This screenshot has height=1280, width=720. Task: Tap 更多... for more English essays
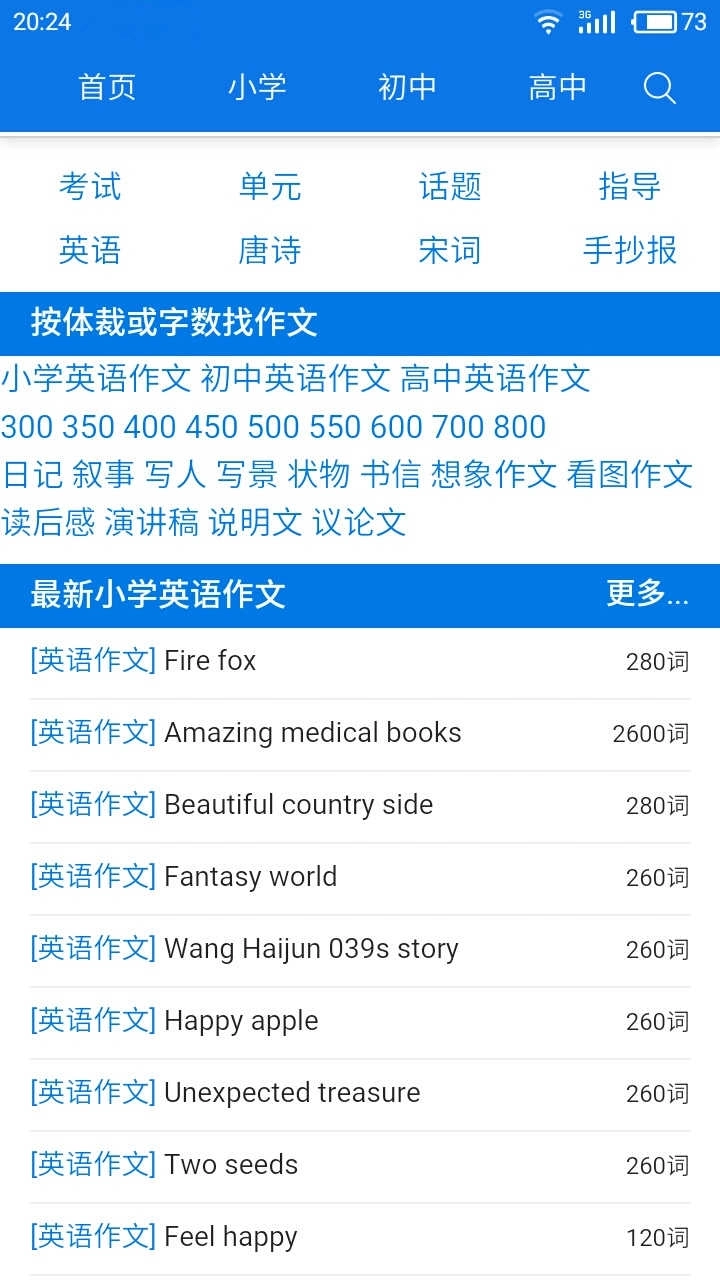point(647,594)
